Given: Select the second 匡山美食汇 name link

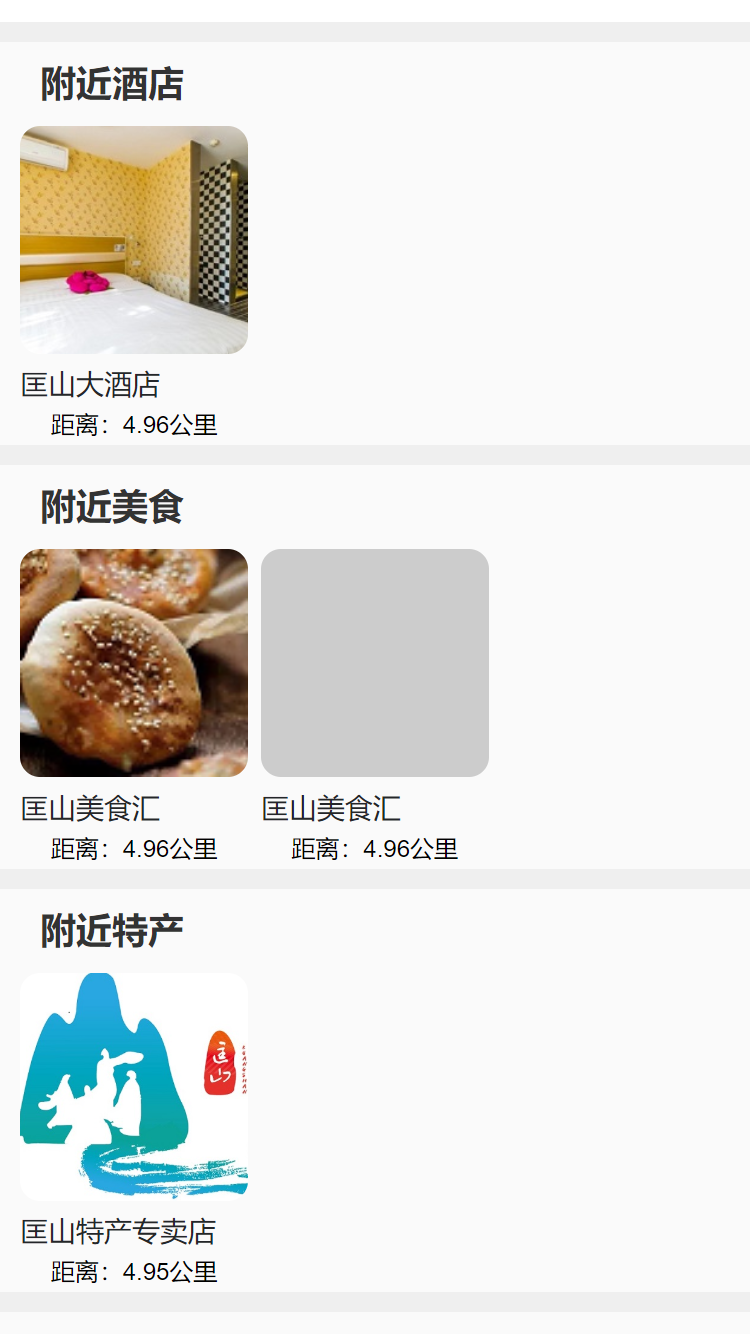Looking at the screenshot, I should click(331, 808).
